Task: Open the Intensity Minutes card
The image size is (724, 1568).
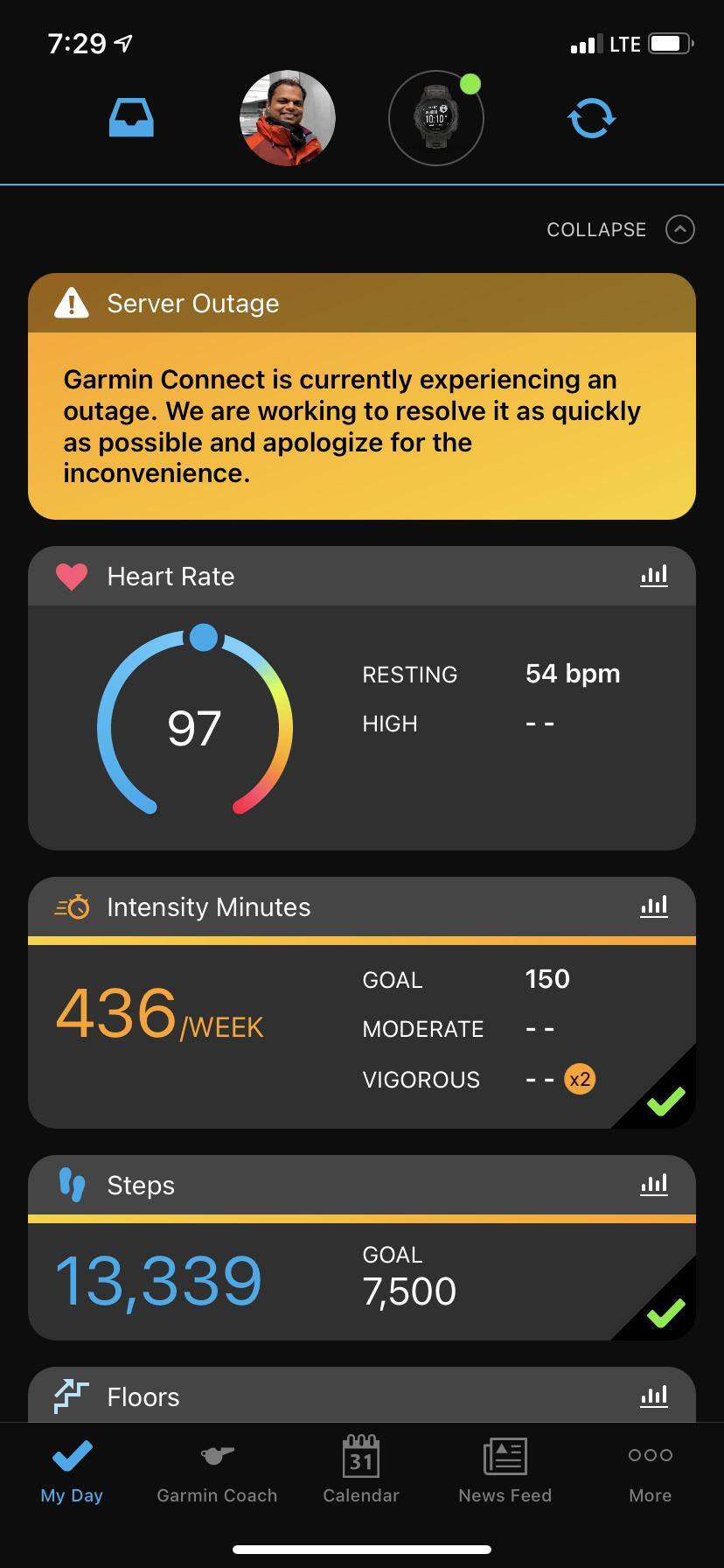Action: (208, 907)
